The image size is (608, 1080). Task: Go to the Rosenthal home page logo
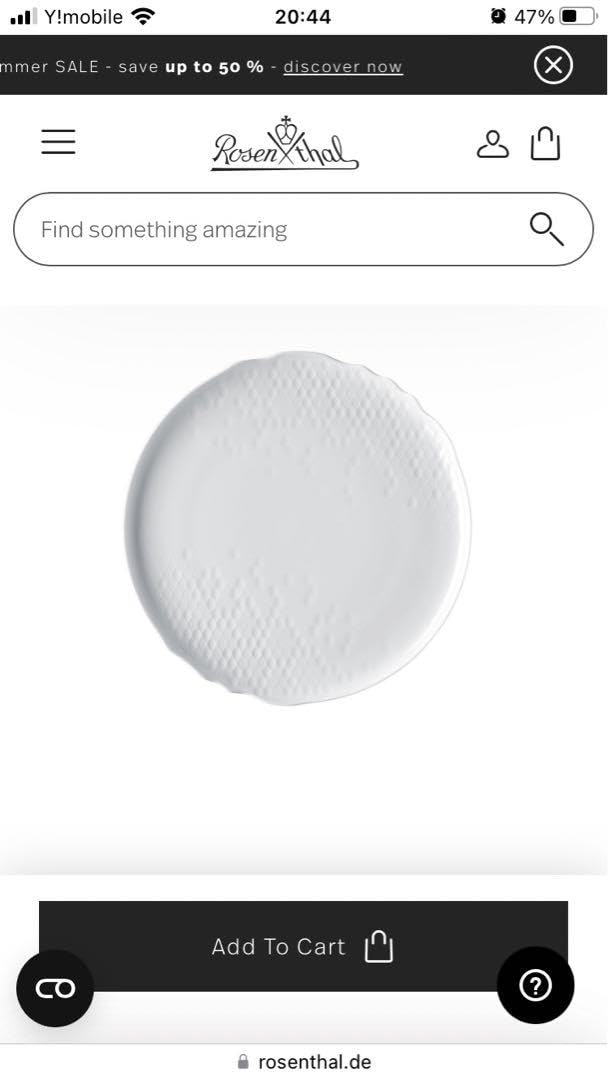(285, 145)
